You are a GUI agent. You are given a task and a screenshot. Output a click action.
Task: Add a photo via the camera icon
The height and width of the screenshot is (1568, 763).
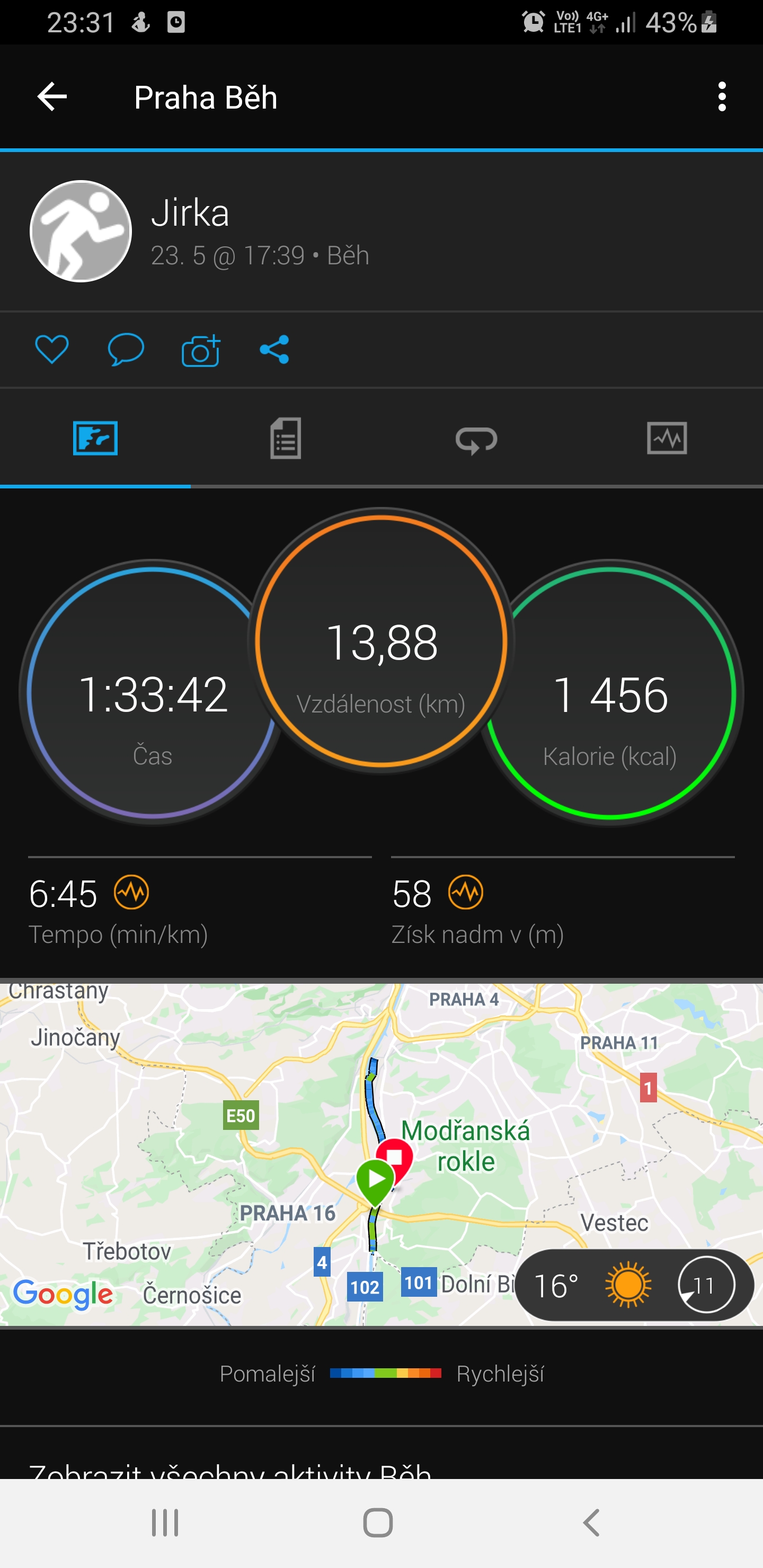pyautogui.click(x=200, y=350)
